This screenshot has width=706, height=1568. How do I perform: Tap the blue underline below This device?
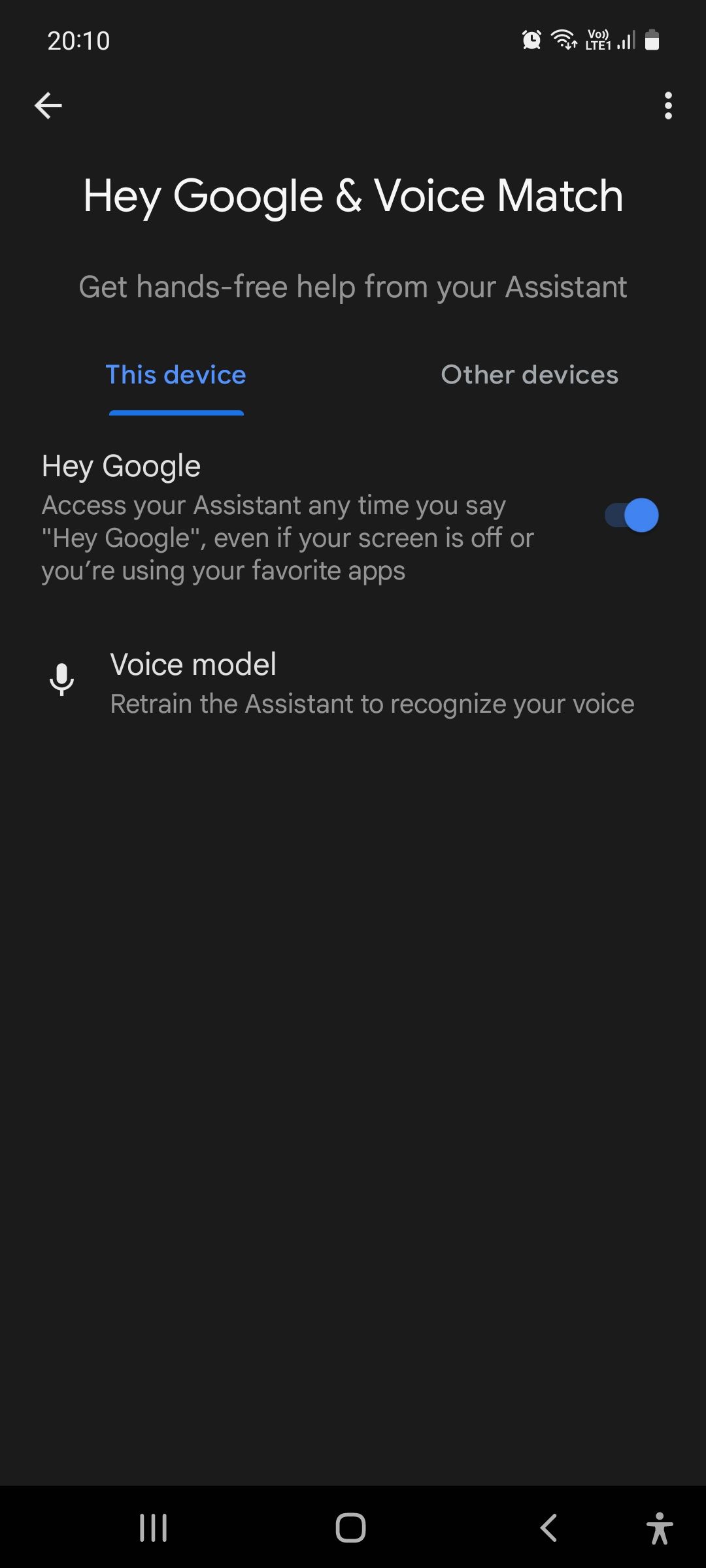pyautogui.click(x=176, y=413)
